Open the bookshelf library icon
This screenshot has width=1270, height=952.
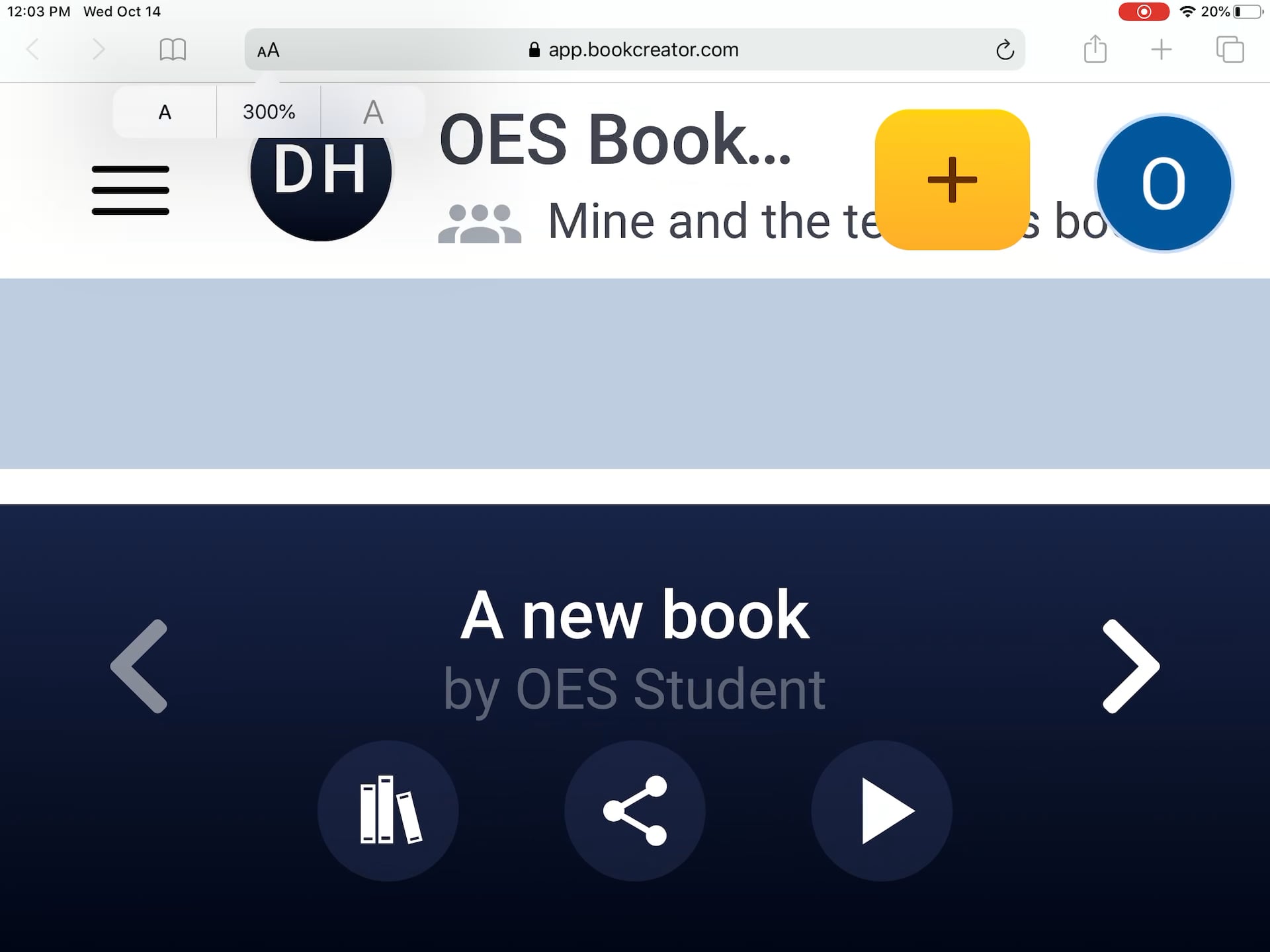[388, 811]
